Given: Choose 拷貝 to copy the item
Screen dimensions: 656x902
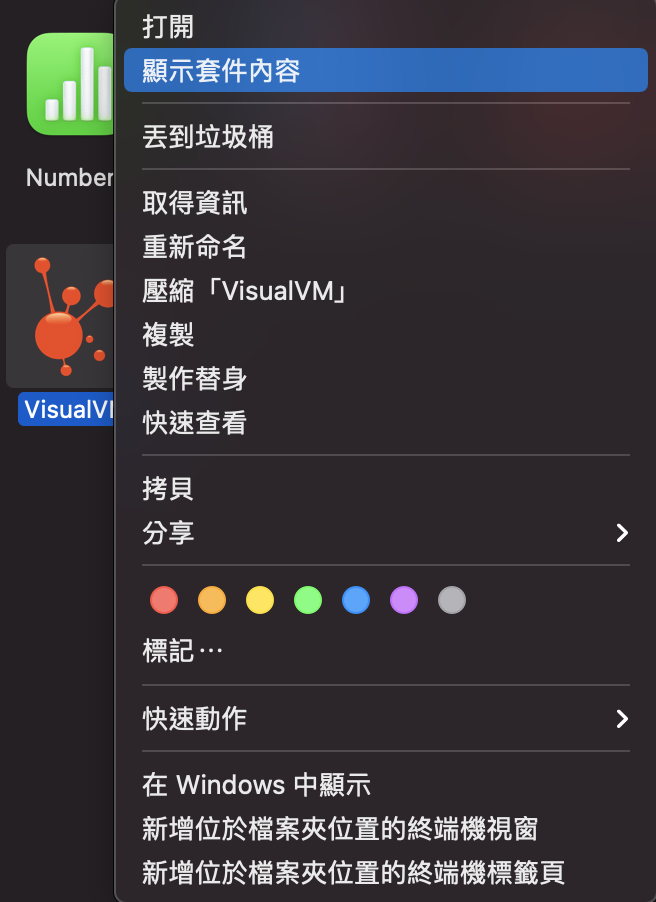Looking at the screenshot, I should [169, 489].
